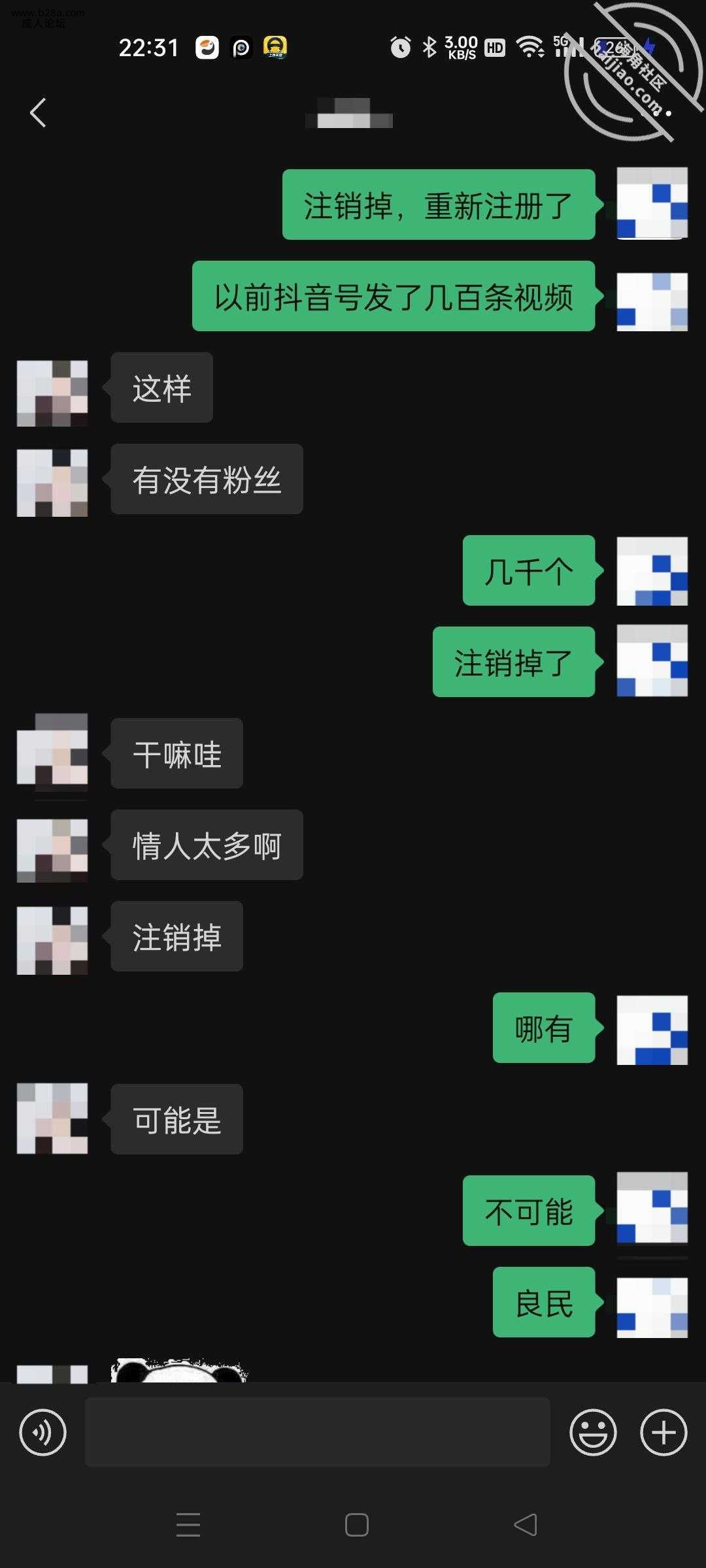Open contact avatar beside 情人太多啊 message
This screenshot has width=706, height=1568.
(x=52, y=849)
